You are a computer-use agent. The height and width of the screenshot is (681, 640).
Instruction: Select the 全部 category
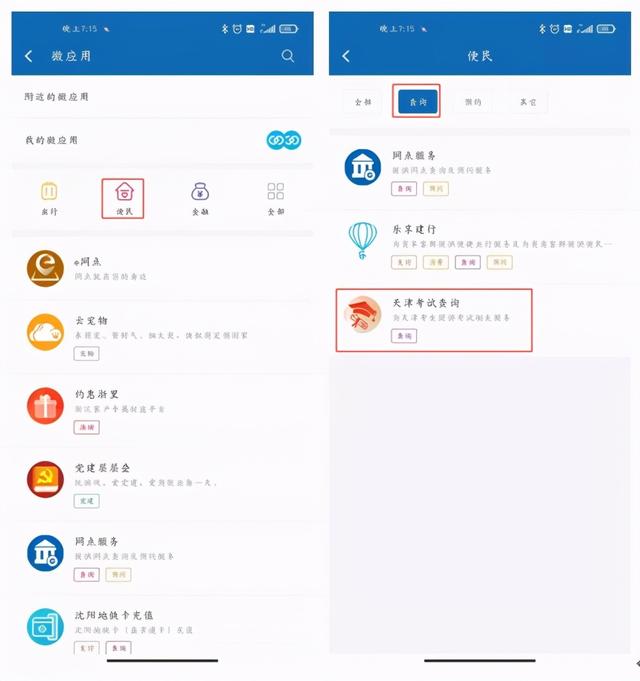[276, 199]
